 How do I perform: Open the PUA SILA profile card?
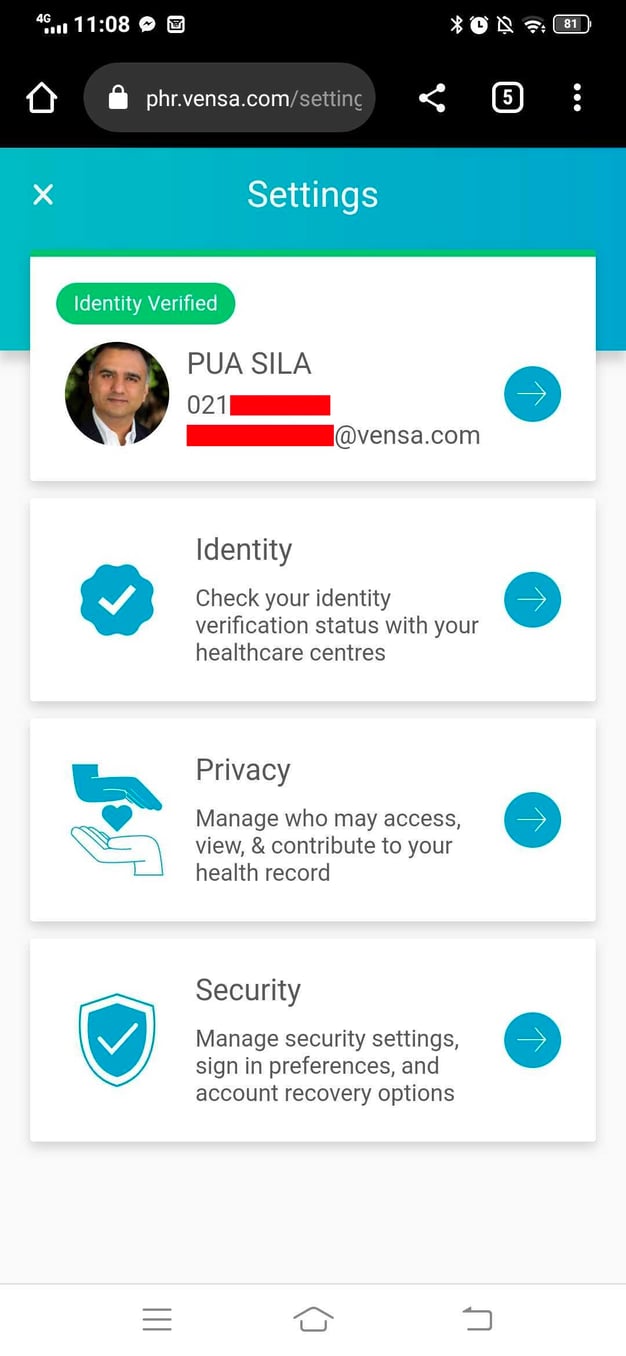pyautogui.click(x=532, y=394)
